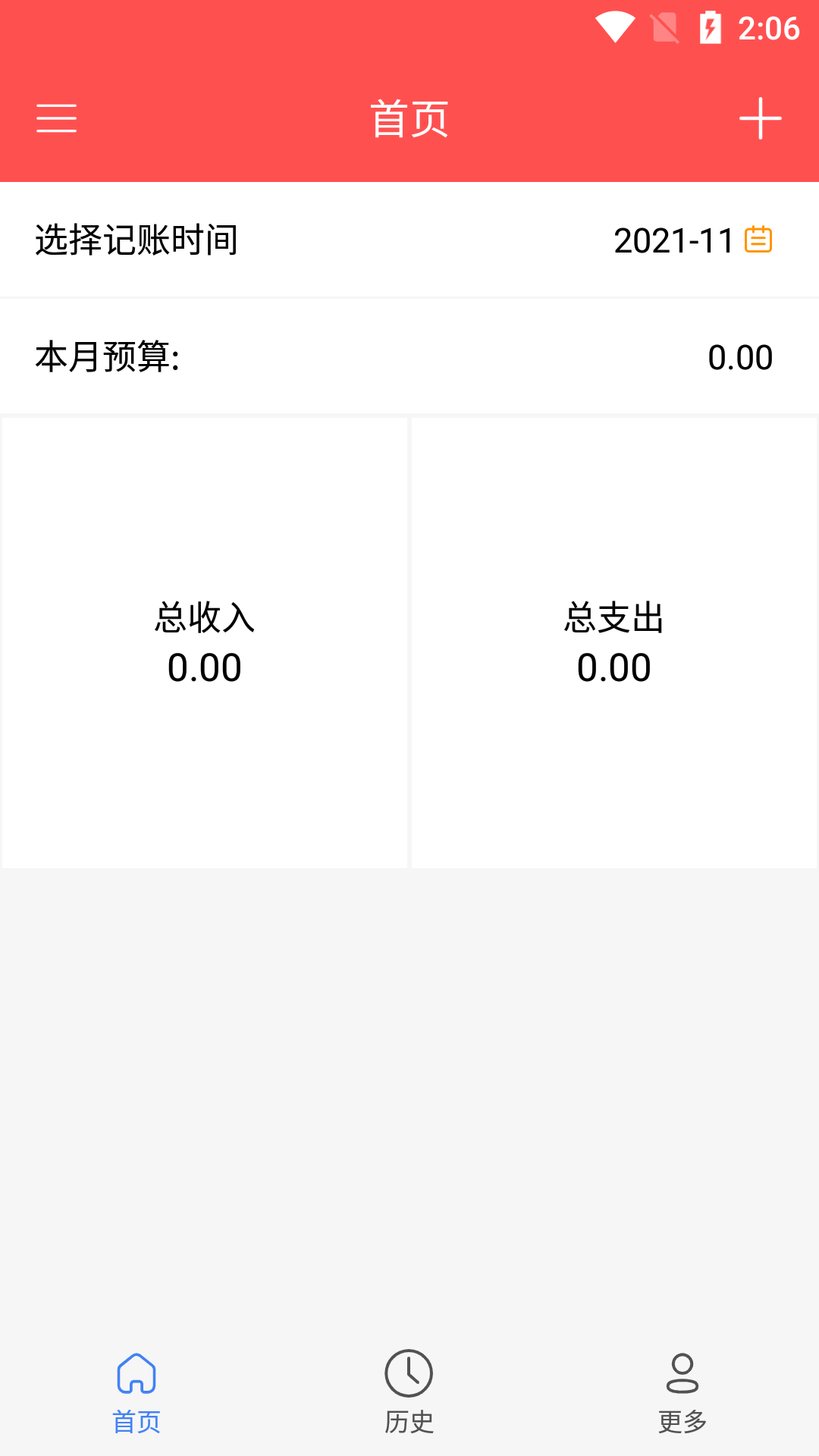Tap the 总支出 card
The height and width of the screenshot is (1456, 819).
click(614, 642)
